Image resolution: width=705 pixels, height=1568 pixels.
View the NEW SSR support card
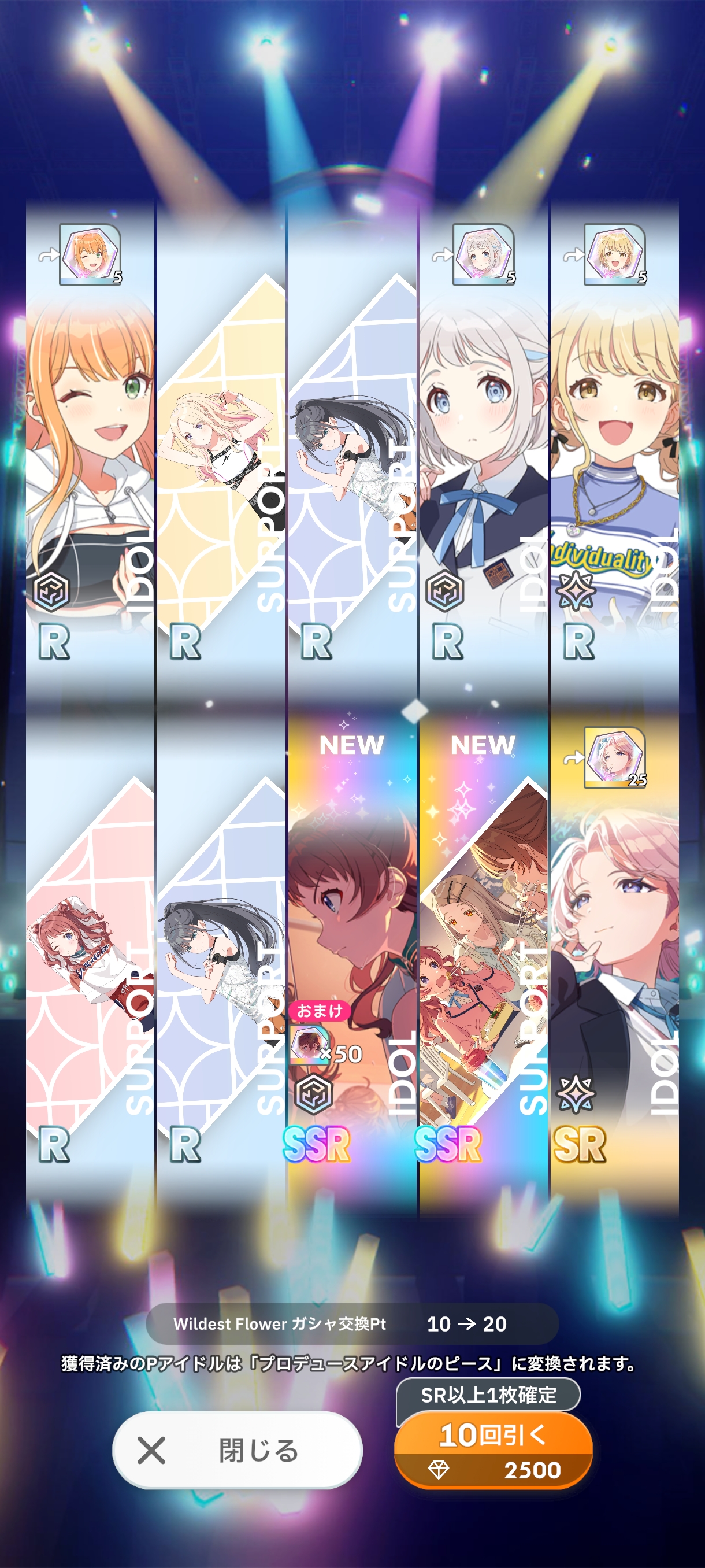coord(483,956)
